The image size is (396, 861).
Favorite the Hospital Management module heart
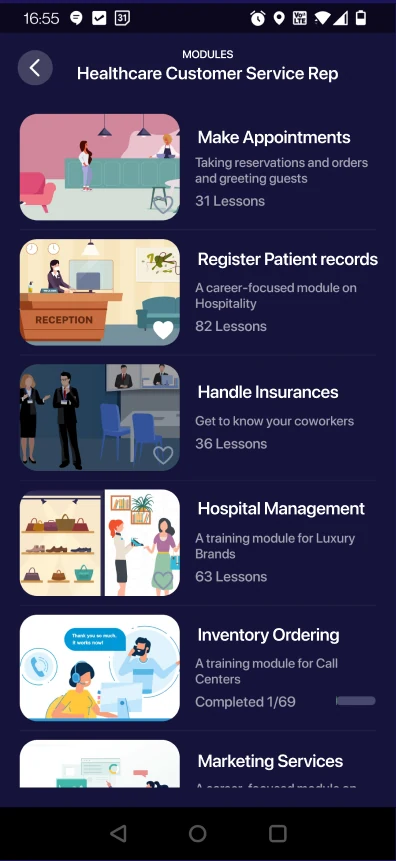tap(163, 580)
